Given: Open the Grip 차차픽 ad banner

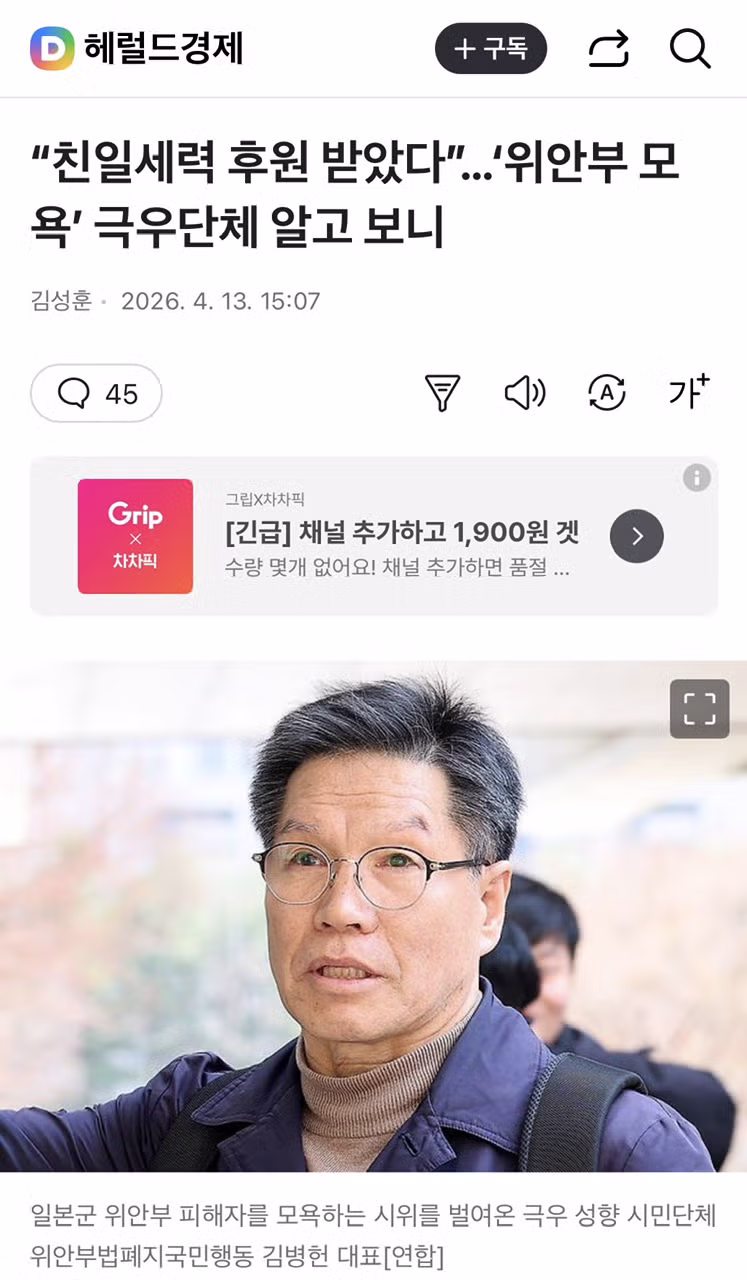Looking at the screenshot, I should [x=400, y=537].
